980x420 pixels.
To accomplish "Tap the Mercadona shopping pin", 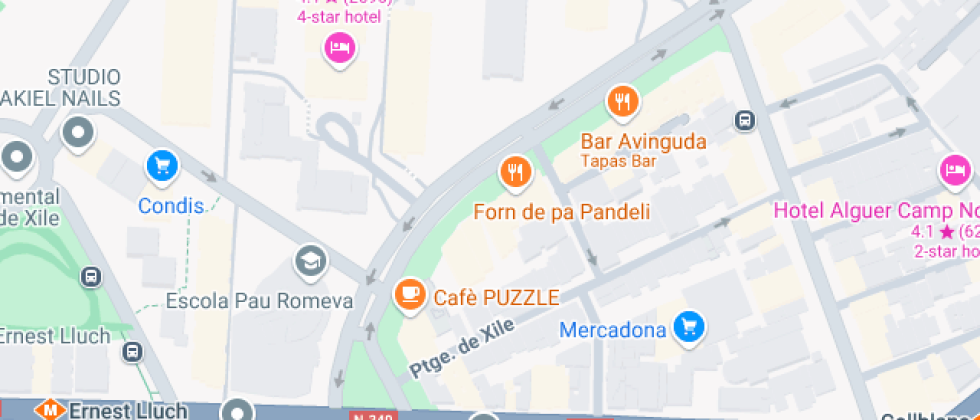I will click(689, 325).
